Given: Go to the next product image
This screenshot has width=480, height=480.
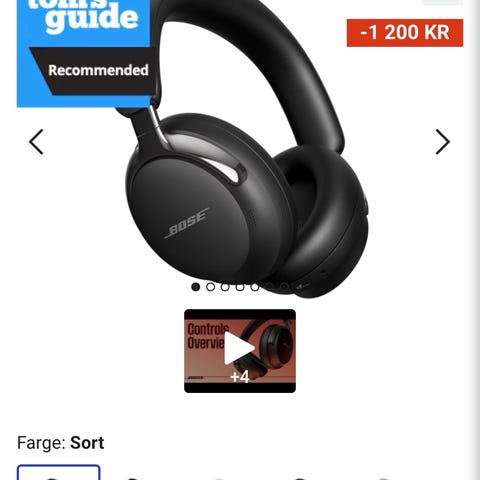Looking at the screenshot, I should 443,142.
